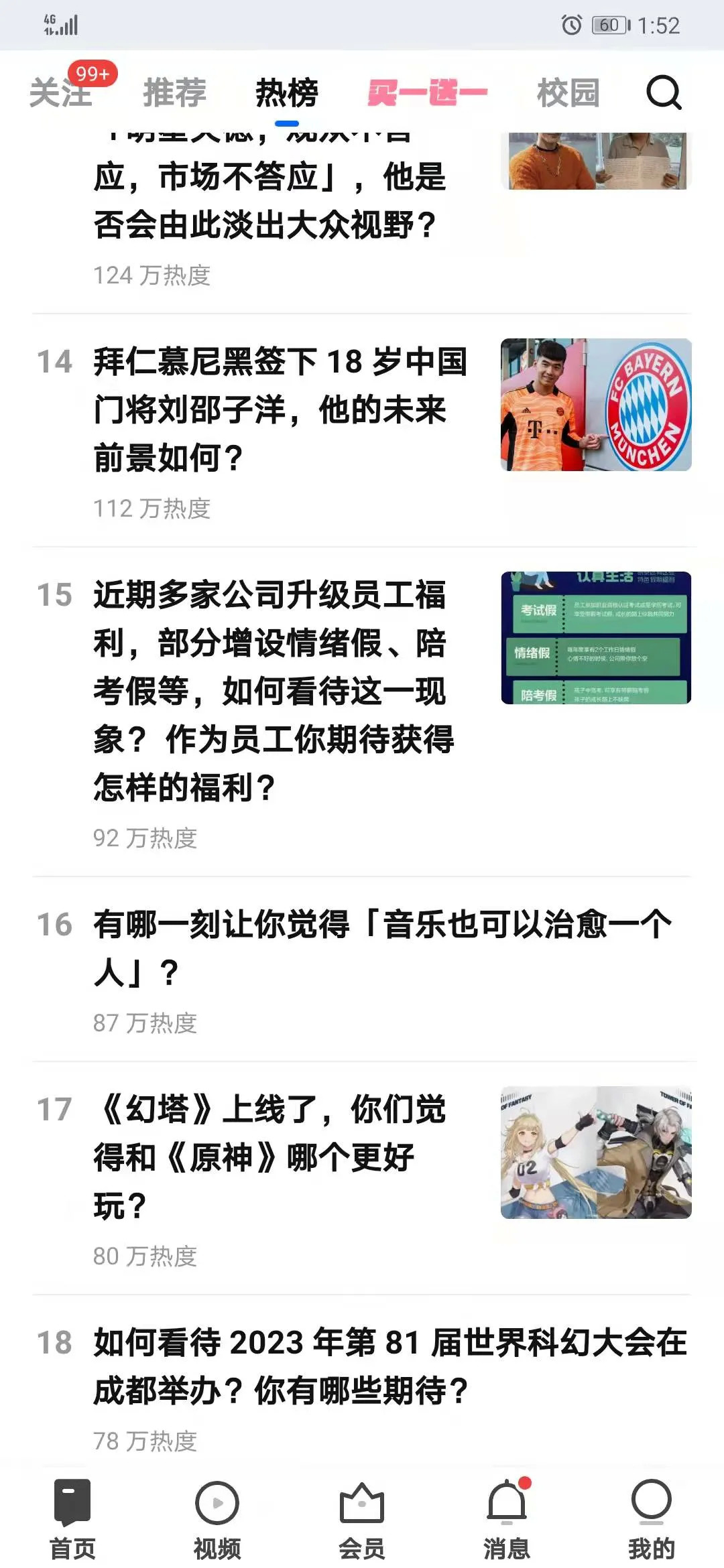Open the 买一送一 promo tab
Screen dimensions: 724x1568
coord(427,92)
